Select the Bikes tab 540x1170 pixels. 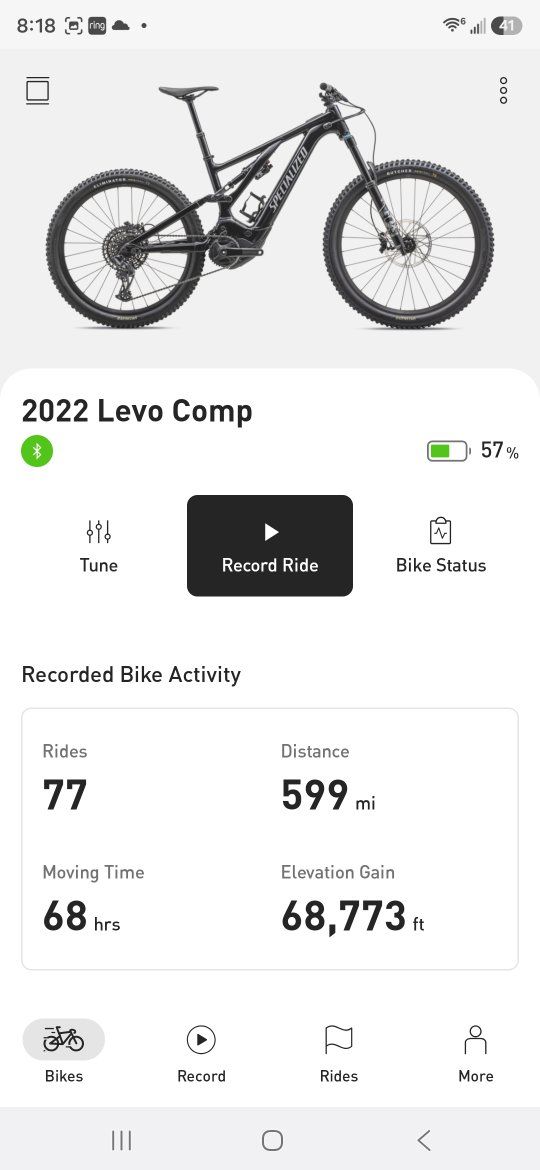click(x=64, y=1052)
